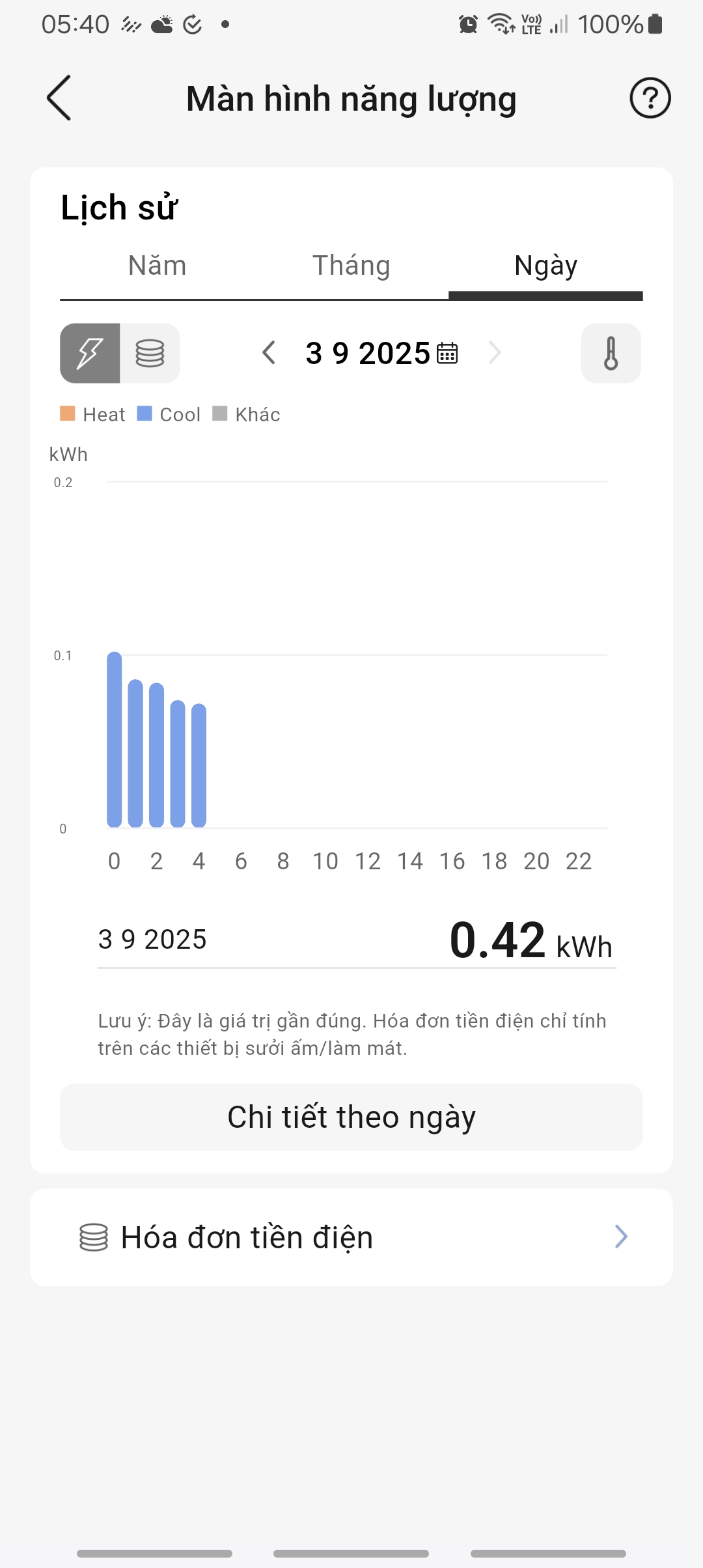Toggle the thermometer temperature overlay
Viewport: 703px width, 1568px height.
point(611,353)
